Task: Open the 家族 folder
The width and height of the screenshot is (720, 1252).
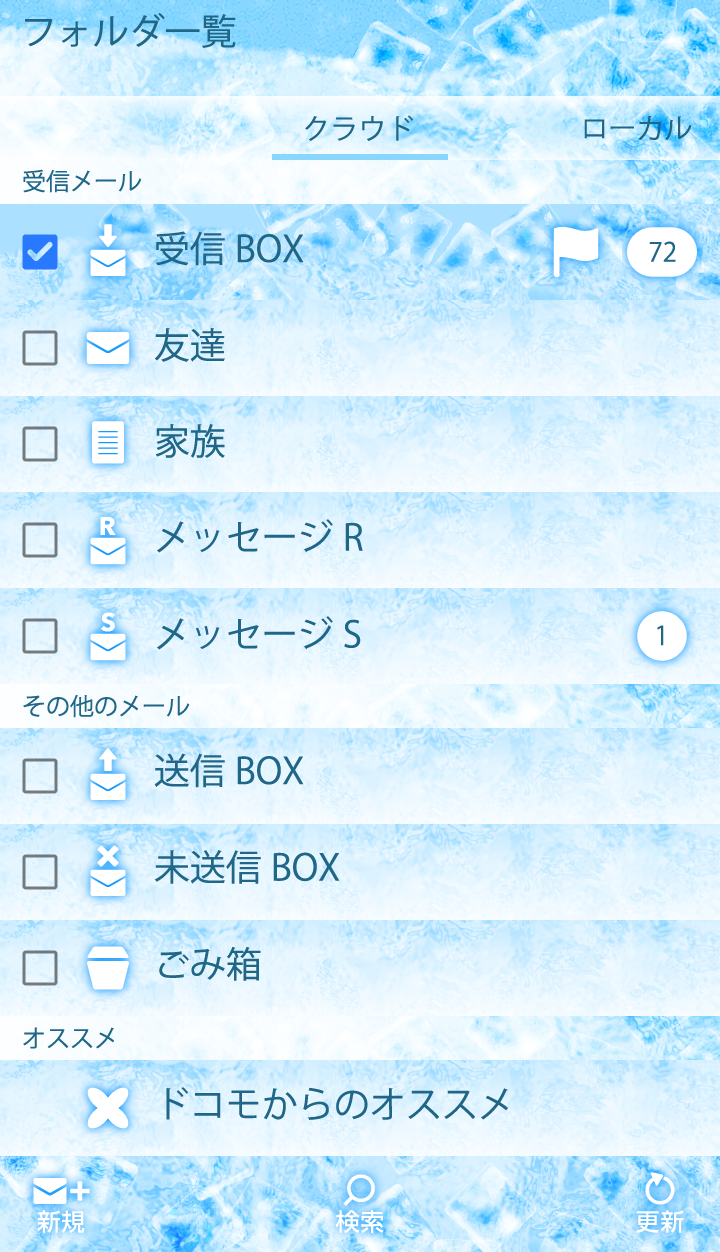Action: point(190,443)
